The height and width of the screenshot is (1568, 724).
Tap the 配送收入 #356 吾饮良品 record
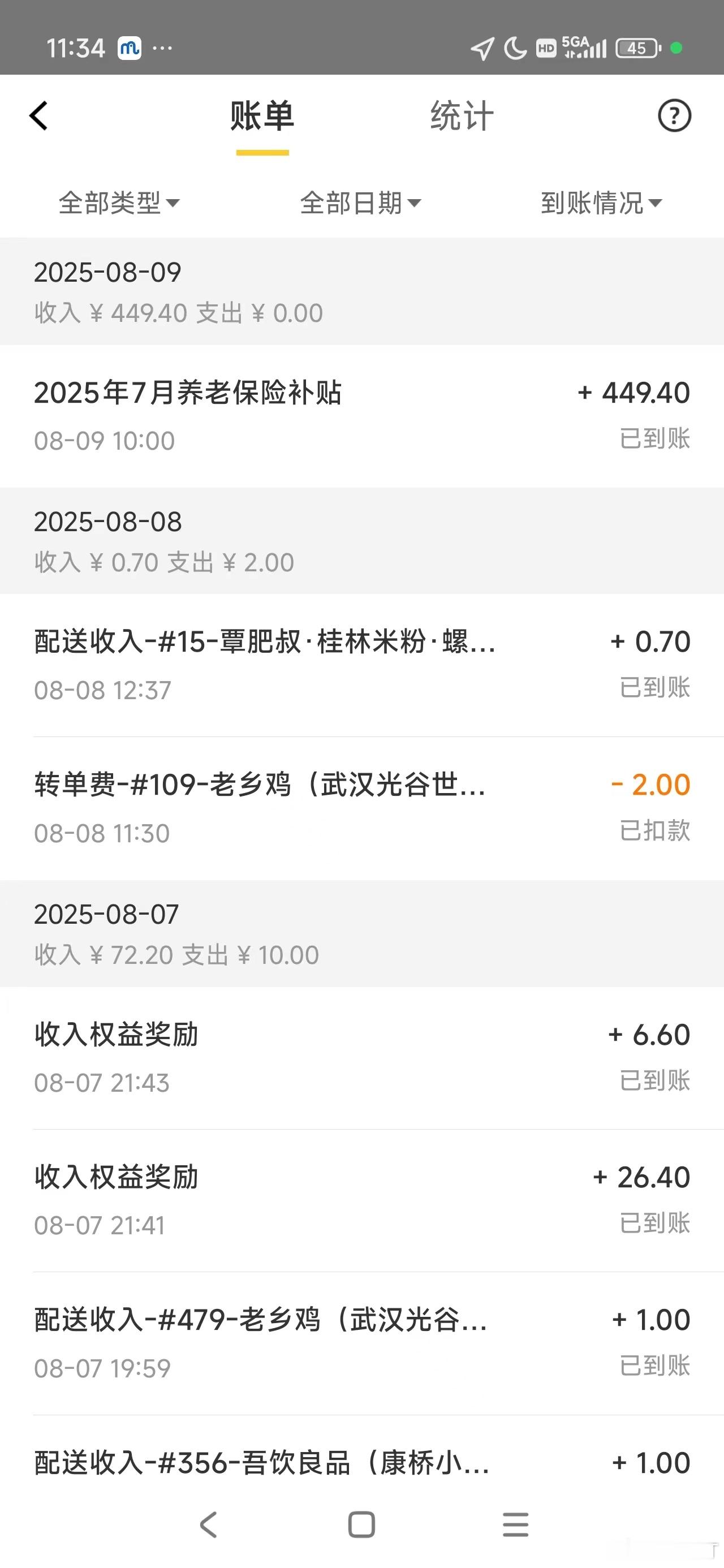(361, 1462)
